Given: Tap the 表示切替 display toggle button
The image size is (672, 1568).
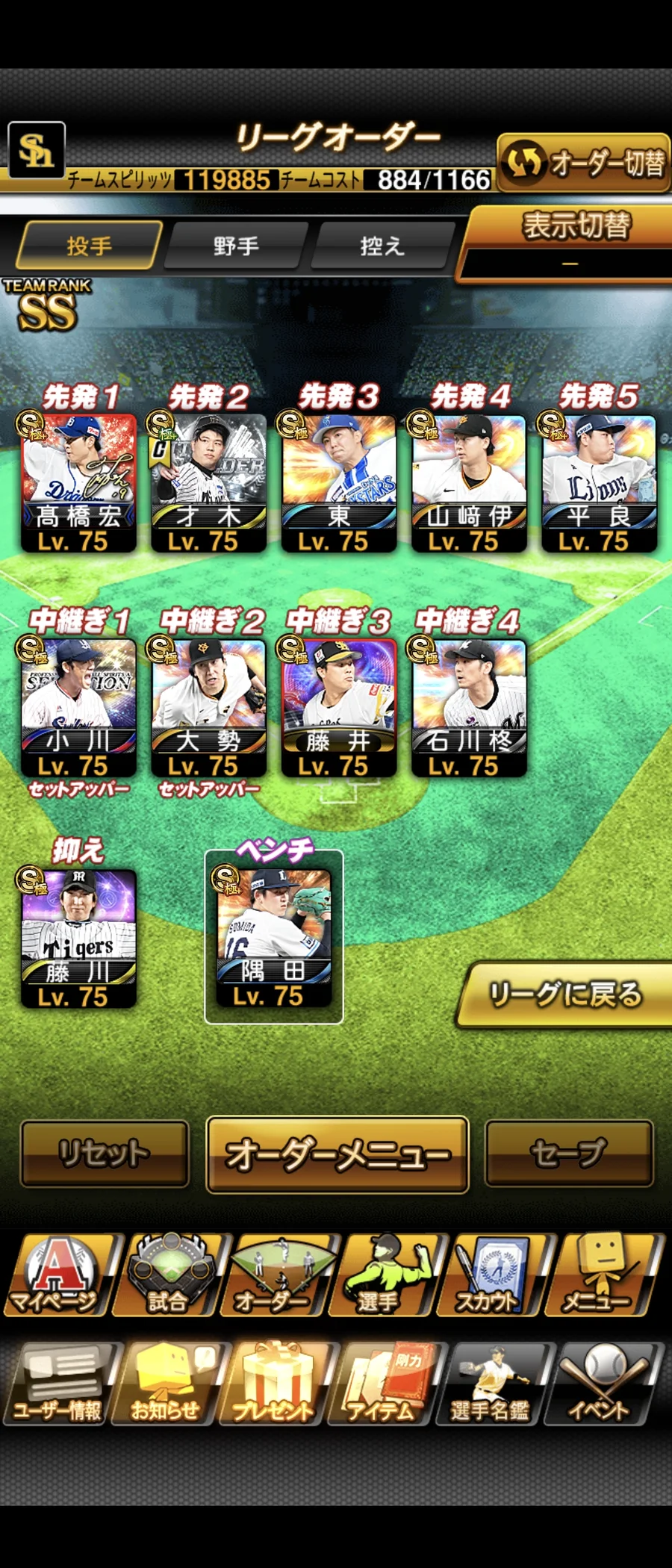Looking at the screenshot, I should [x=567, y=242].
